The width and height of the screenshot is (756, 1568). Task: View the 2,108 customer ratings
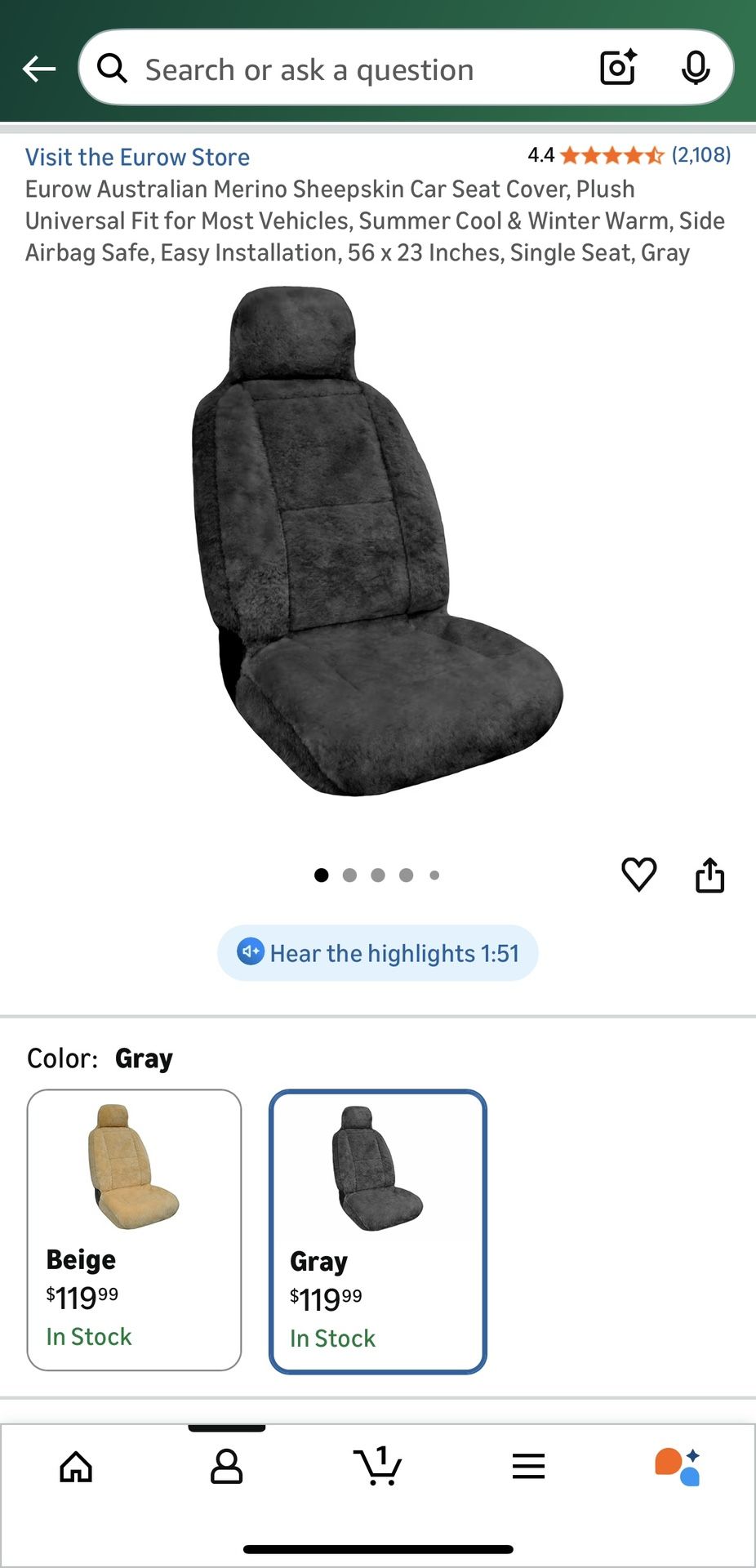(x=700, y=155)
